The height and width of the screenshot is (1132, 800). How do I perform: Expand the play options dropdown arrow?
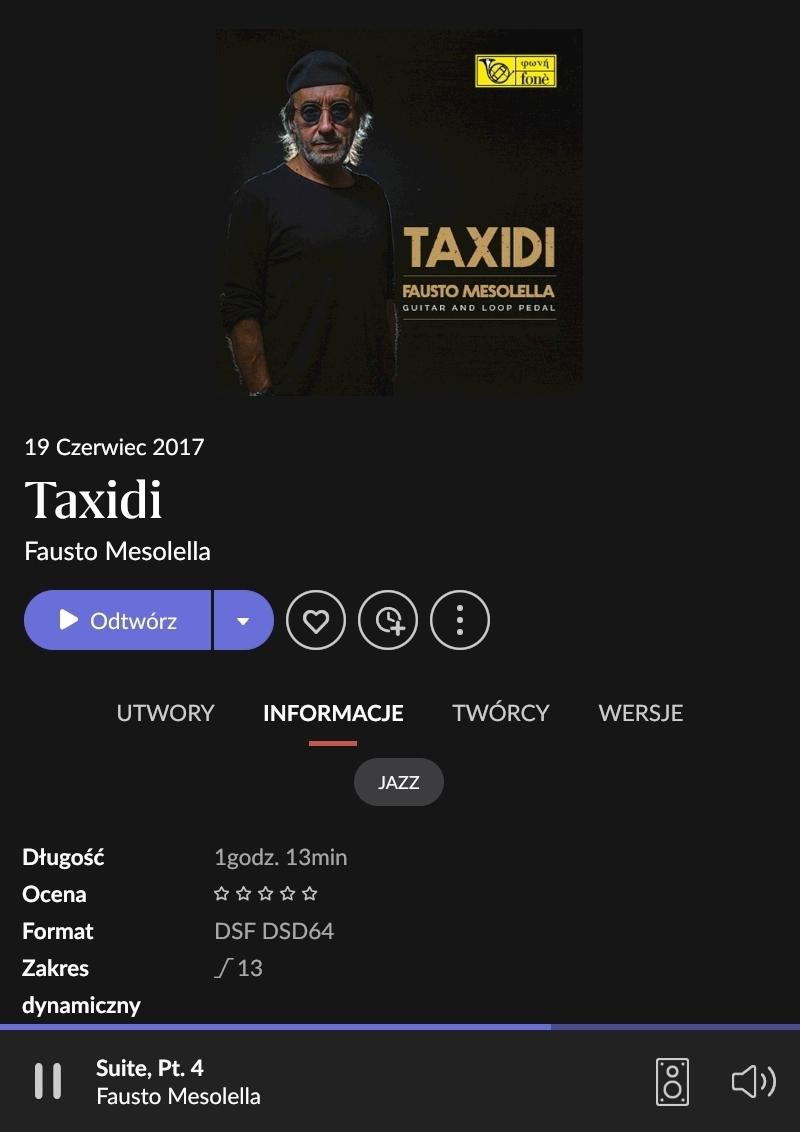tap(243, 620)
